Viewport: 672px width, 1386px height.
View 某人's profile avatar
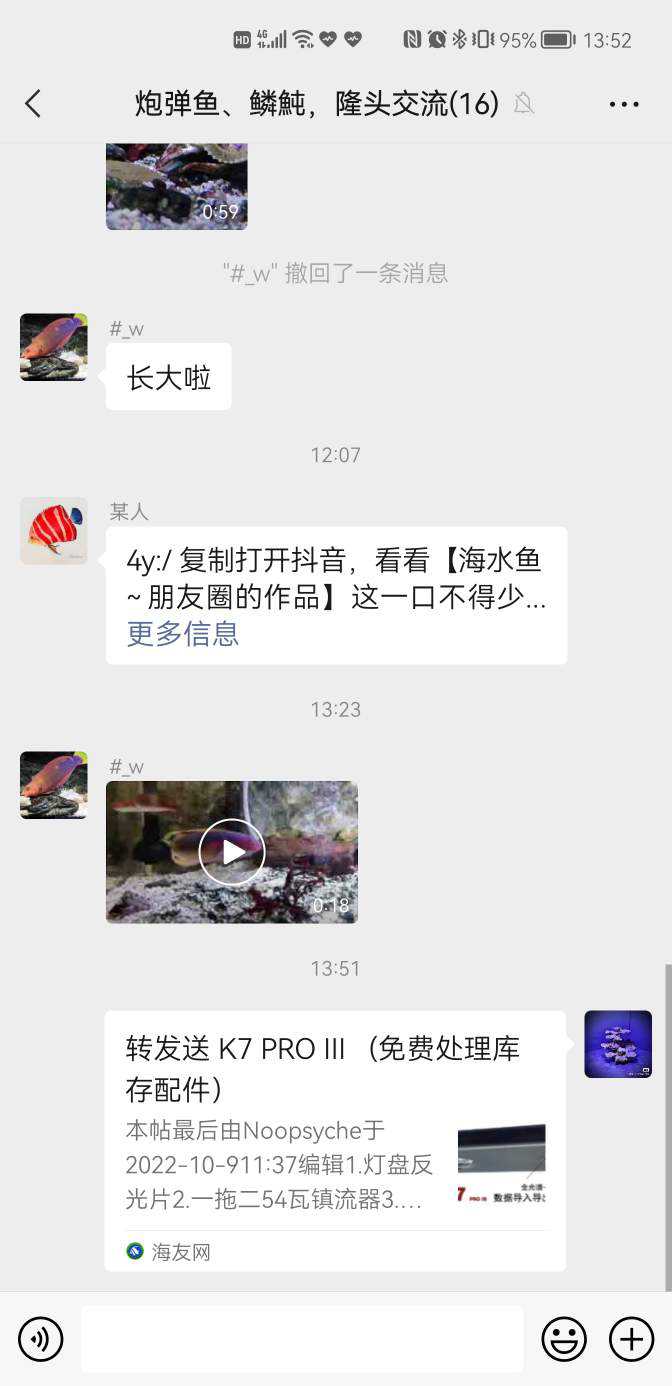click(x=54, y=531)
